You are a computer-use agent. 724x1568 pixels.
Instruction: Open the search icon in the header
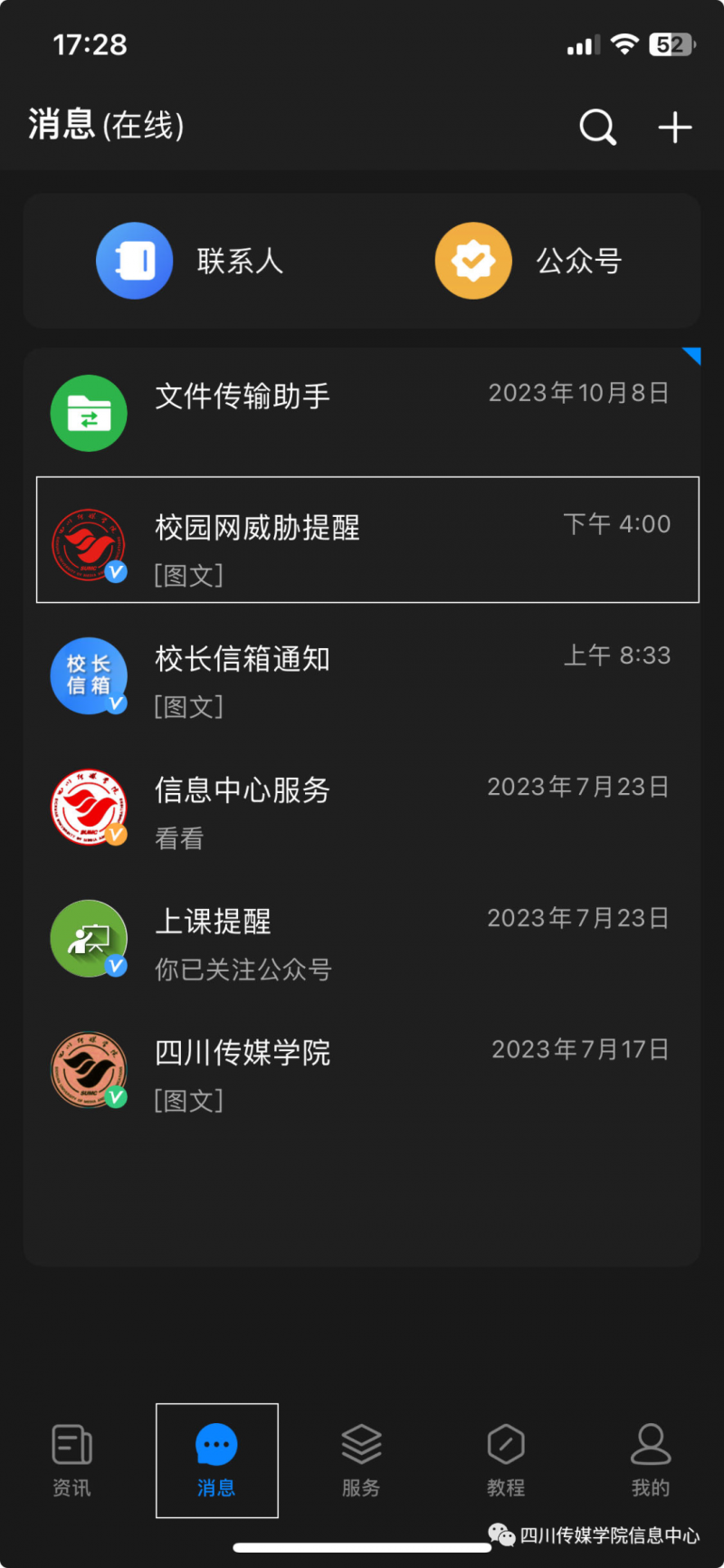pyautogui.click(x=597, y=127)
